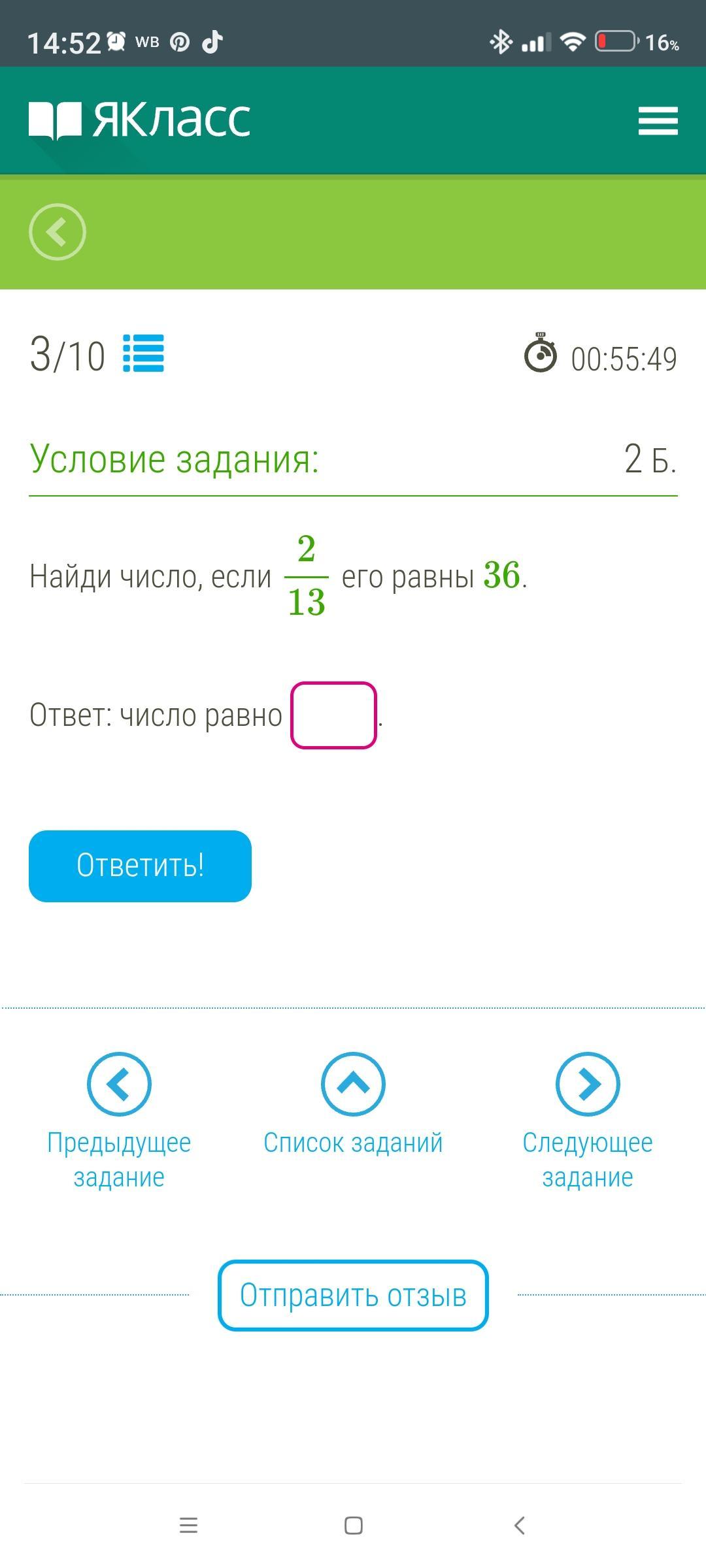Tap system home navigation button

coord(354,1526)
